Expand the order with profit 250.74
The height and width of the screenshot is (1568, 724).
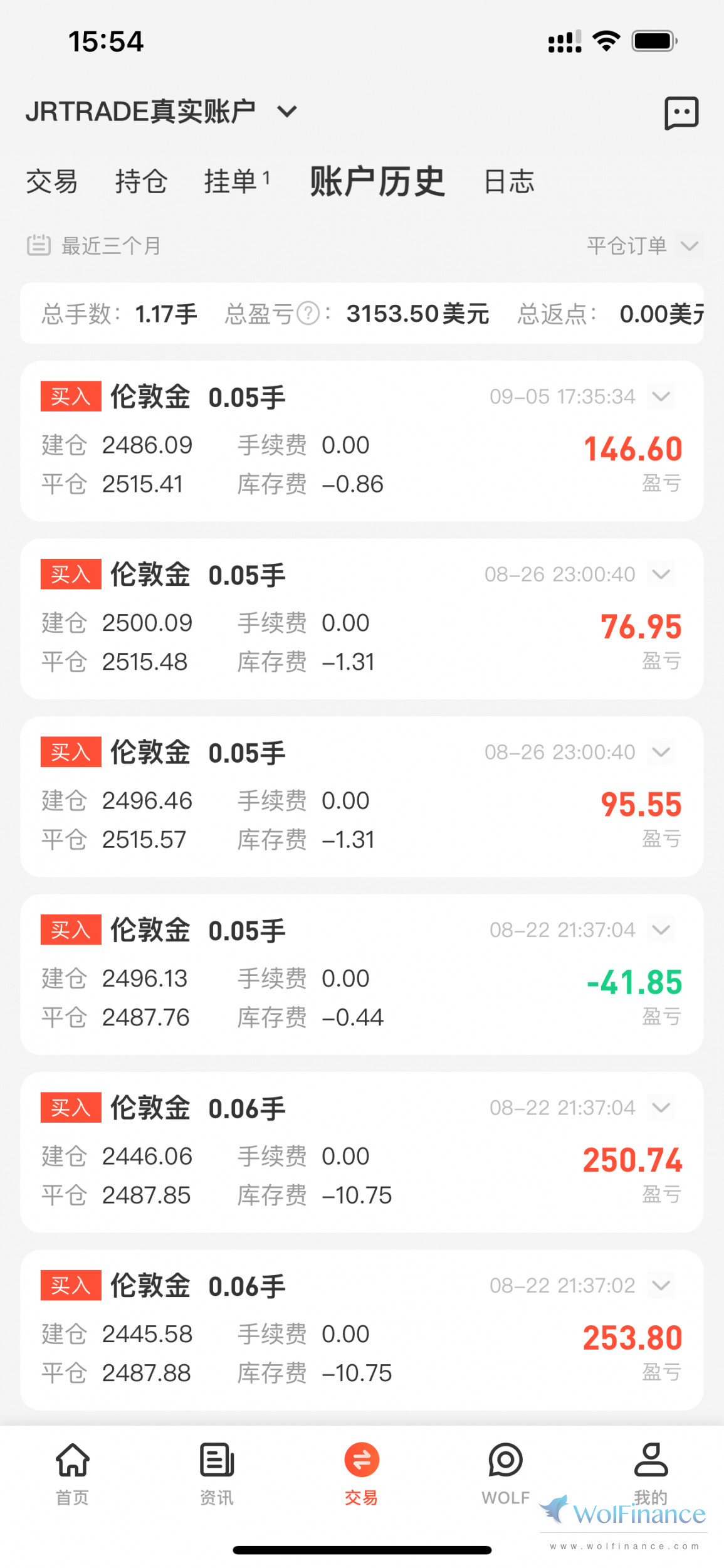pyautogui.click(x=661, y=1108)
